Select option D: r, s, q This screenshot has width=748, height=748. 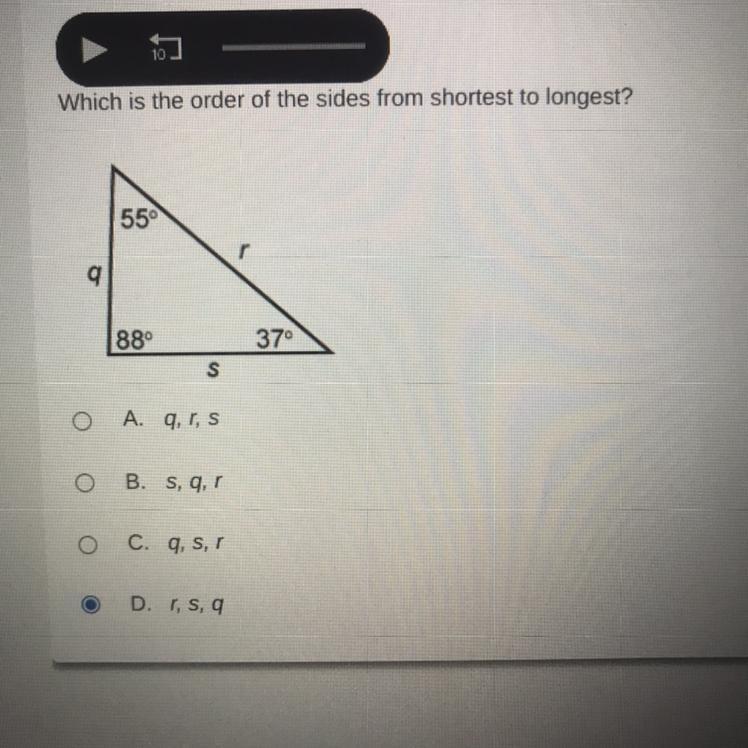(x=88, y=606)
